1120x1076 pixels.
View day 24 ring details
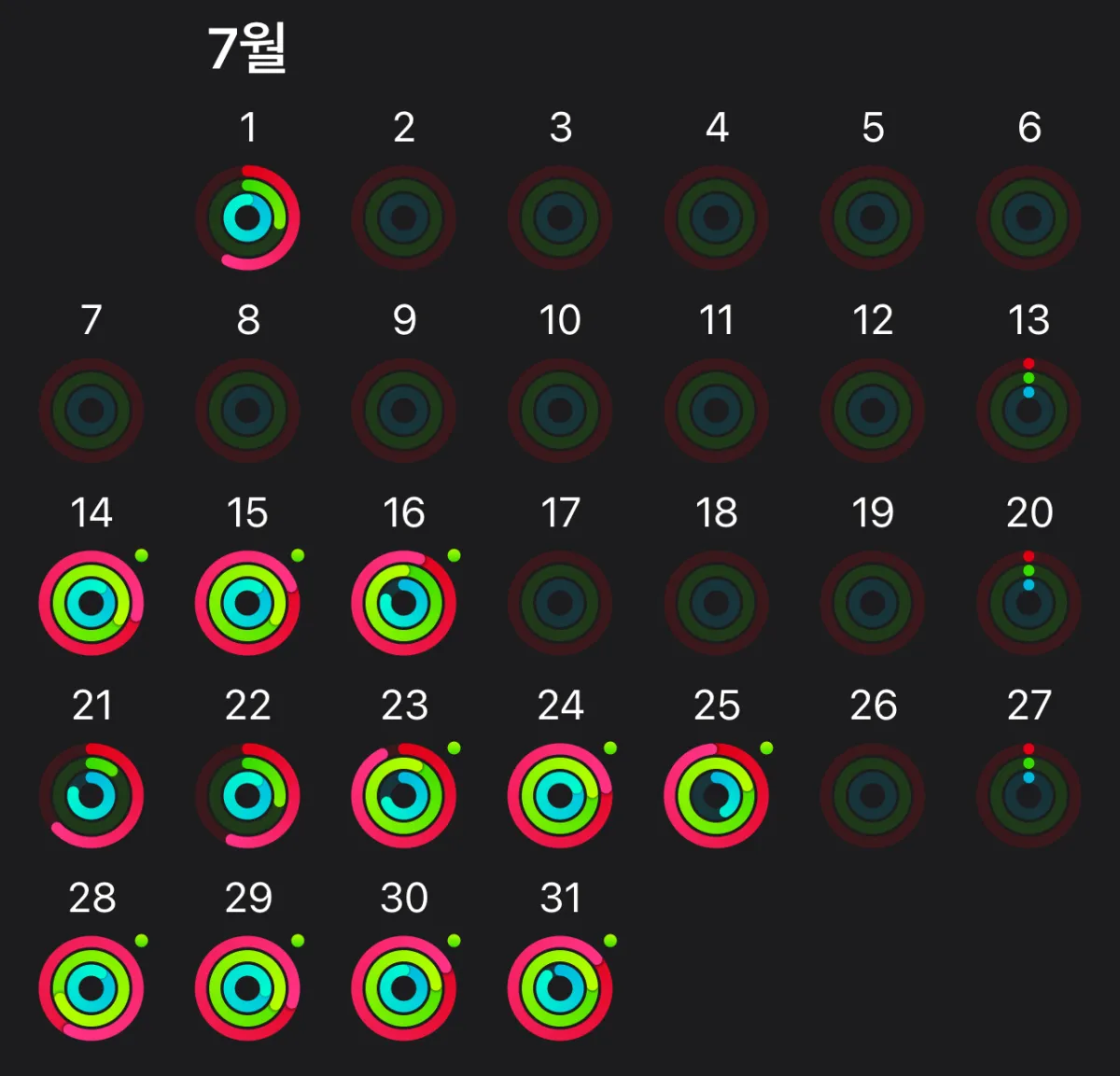(x=560, y=796)
